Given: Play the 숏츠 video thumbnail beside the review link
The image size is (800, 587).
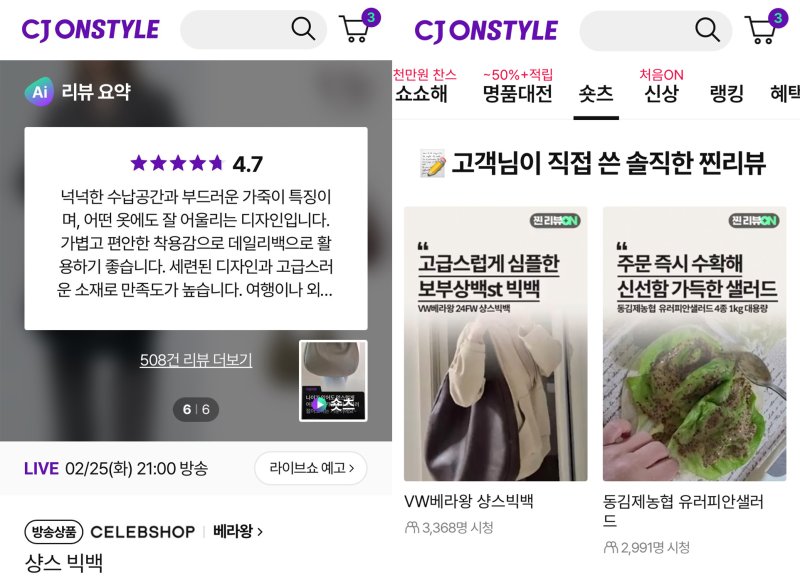Looking at the screenshot, I should coord(333,381).
